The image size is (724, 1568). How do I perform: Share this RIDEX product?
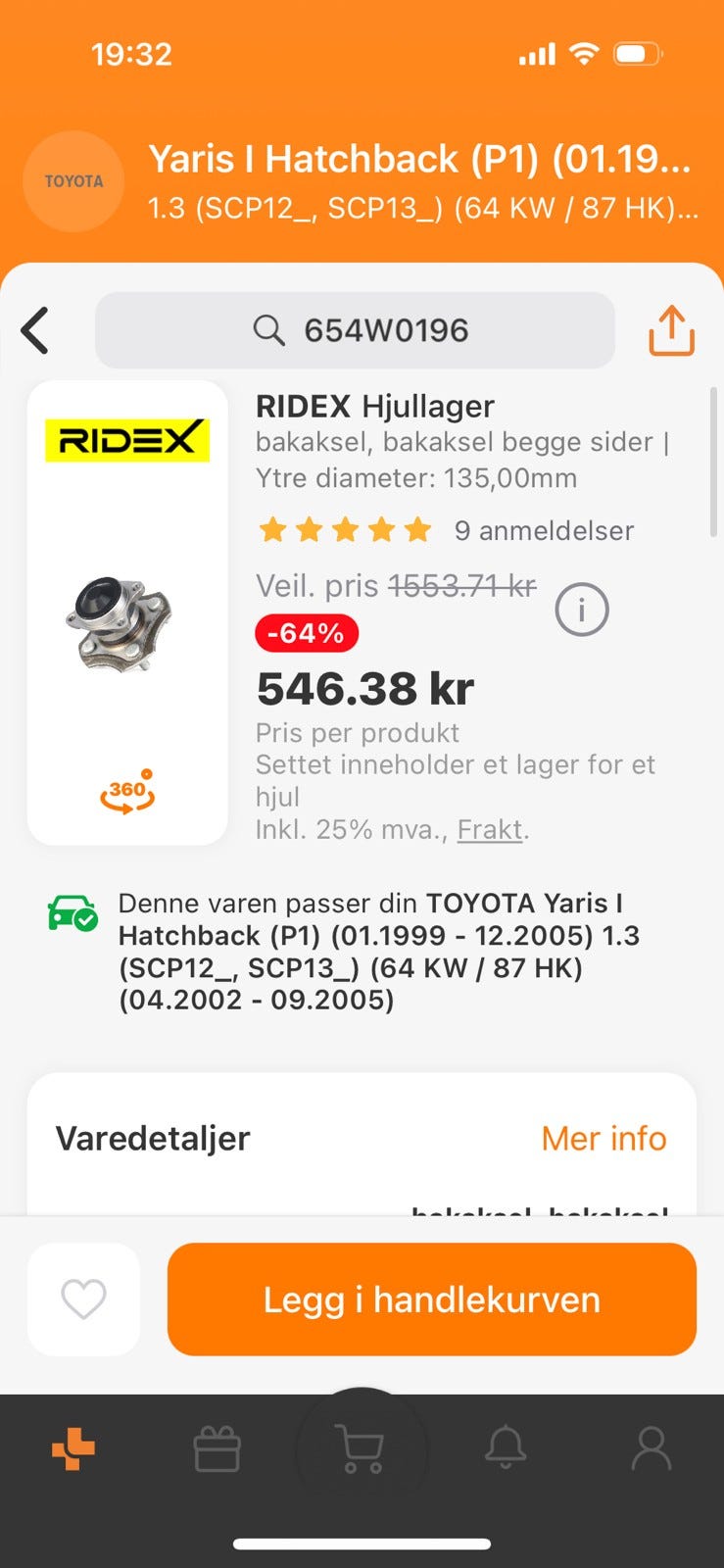pos(671,330)
